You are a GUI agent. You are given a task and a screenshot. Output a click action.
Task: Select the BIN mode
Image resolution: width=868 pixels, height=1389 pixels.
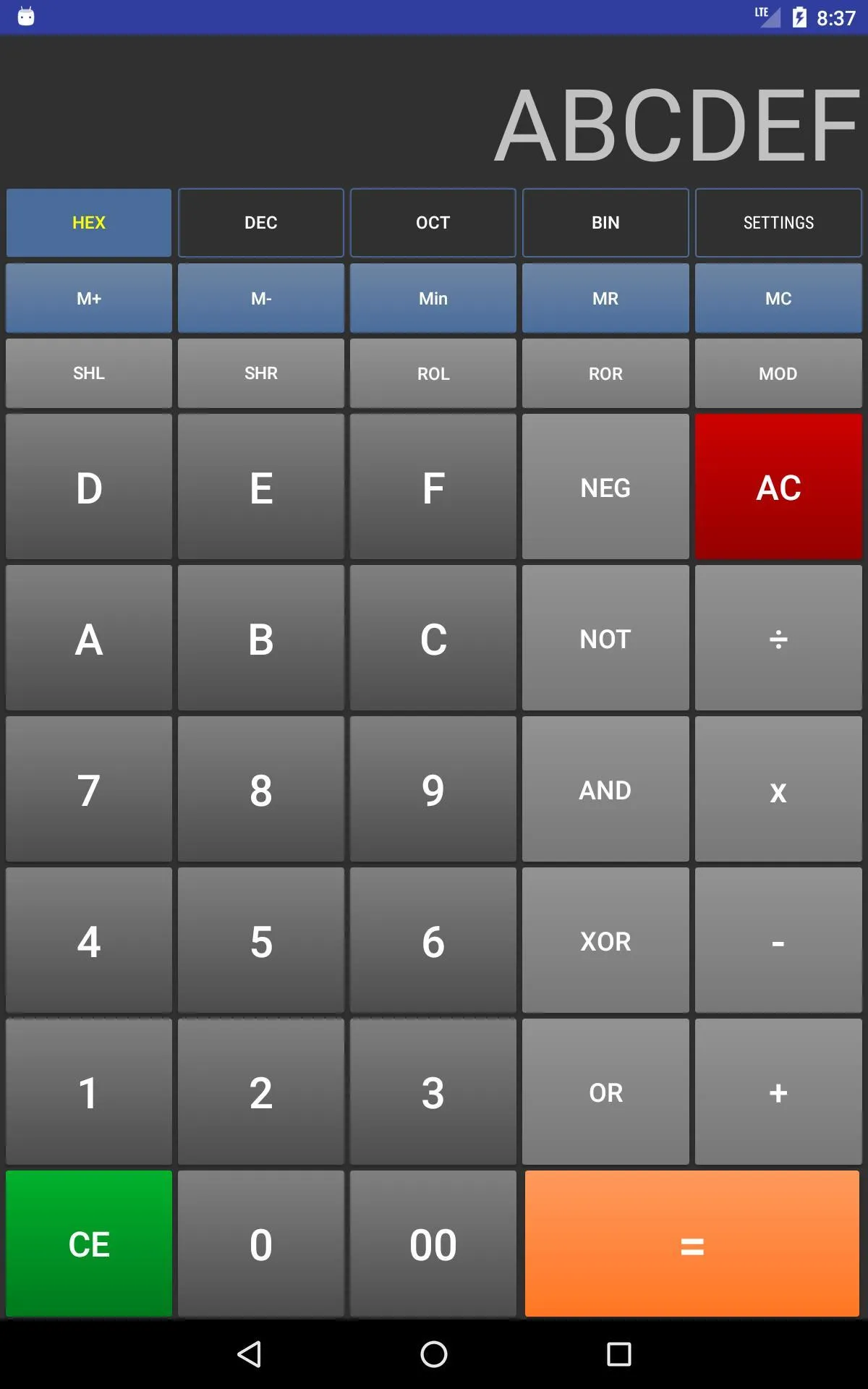pyautogui.click(x=605, y=223)
